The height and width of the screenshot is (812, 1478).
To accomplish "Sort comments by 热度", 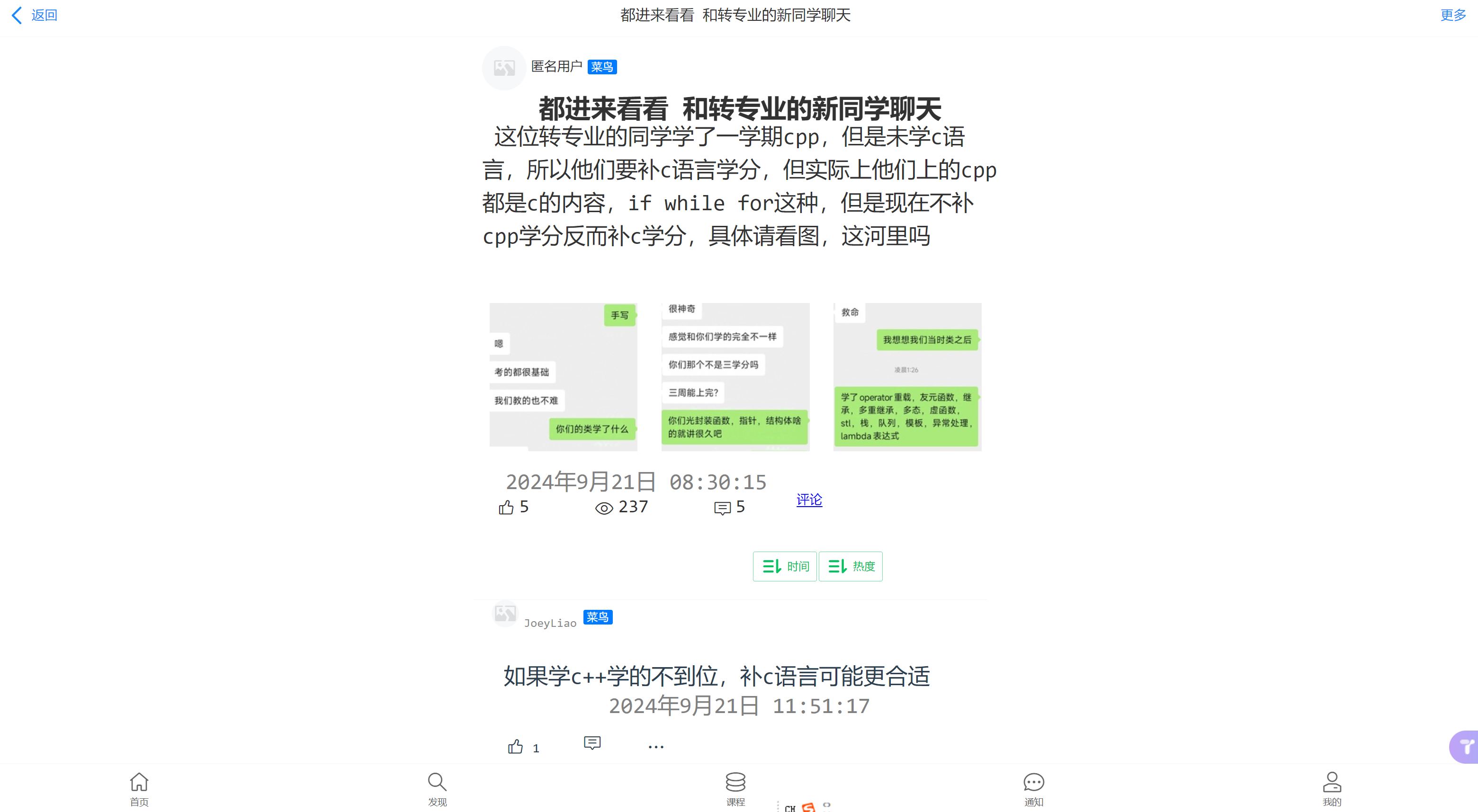I will tap(851, 567).
